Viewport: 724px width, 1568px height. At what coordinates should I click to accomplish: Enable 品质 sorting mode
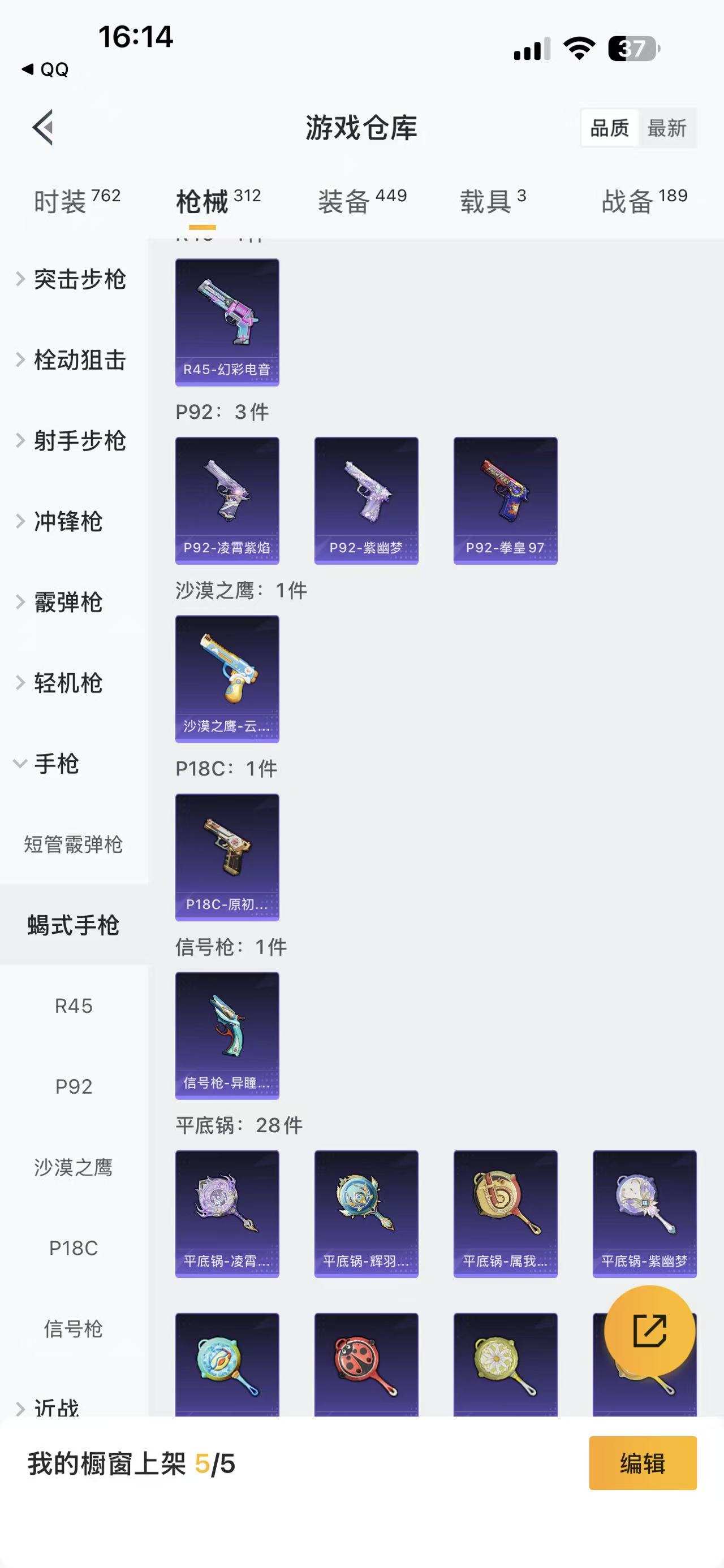(611, 129)
